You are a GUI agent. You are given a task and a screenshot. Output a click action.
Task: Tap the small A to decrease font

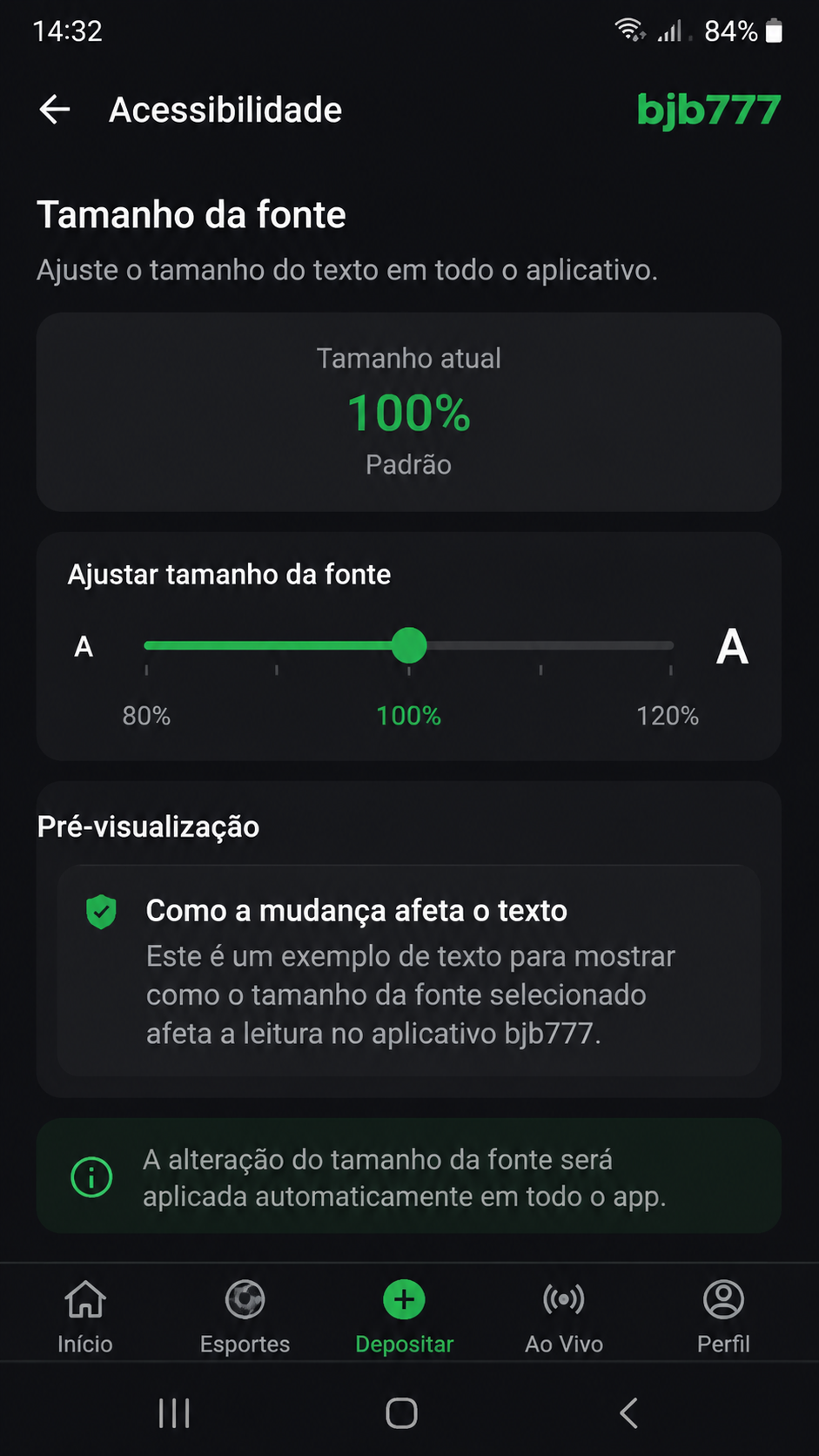click(x=84, y=647)
